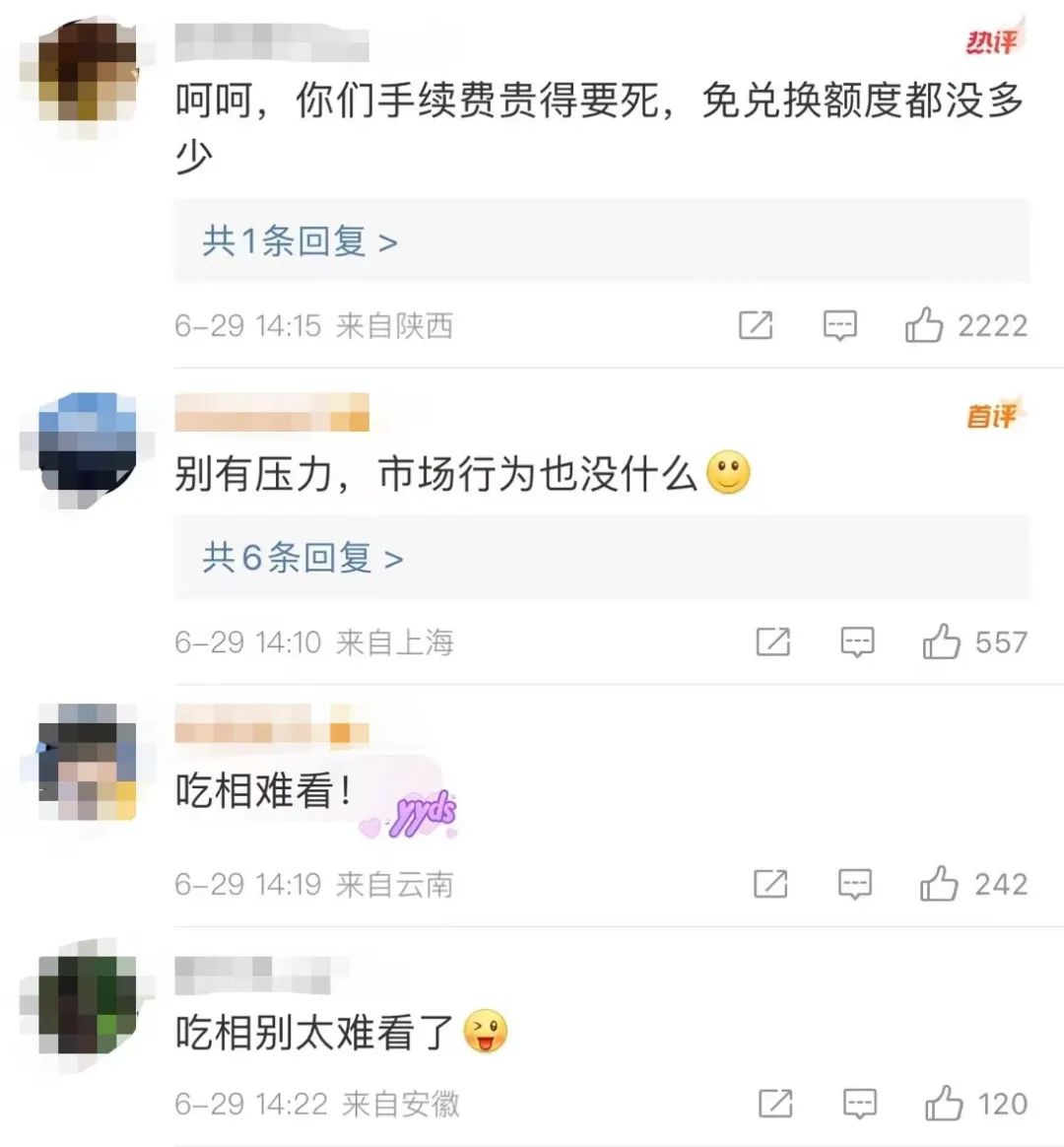Click the 来自陕西 location link
Viewport: 1064px width, 1147px height.
[x=394, y=325]
